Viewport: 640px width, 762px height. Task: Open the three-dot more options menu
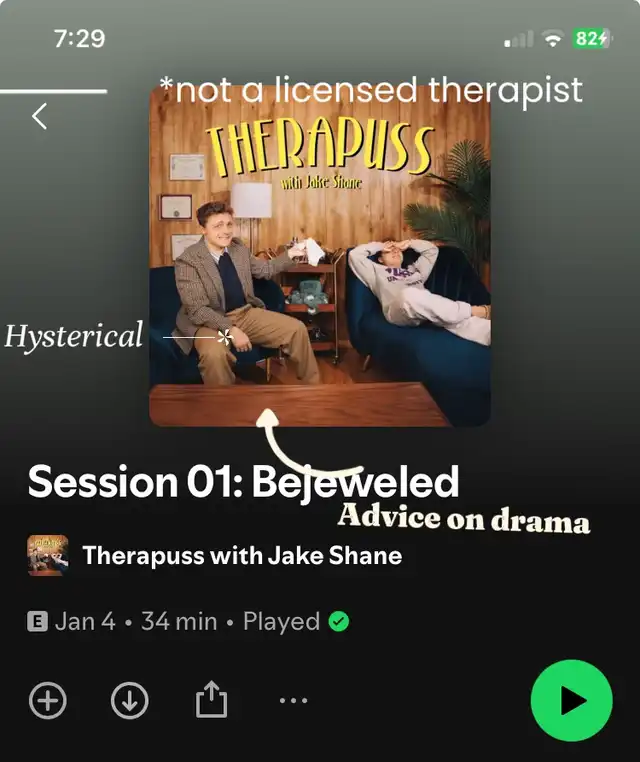tap(293, 701)
